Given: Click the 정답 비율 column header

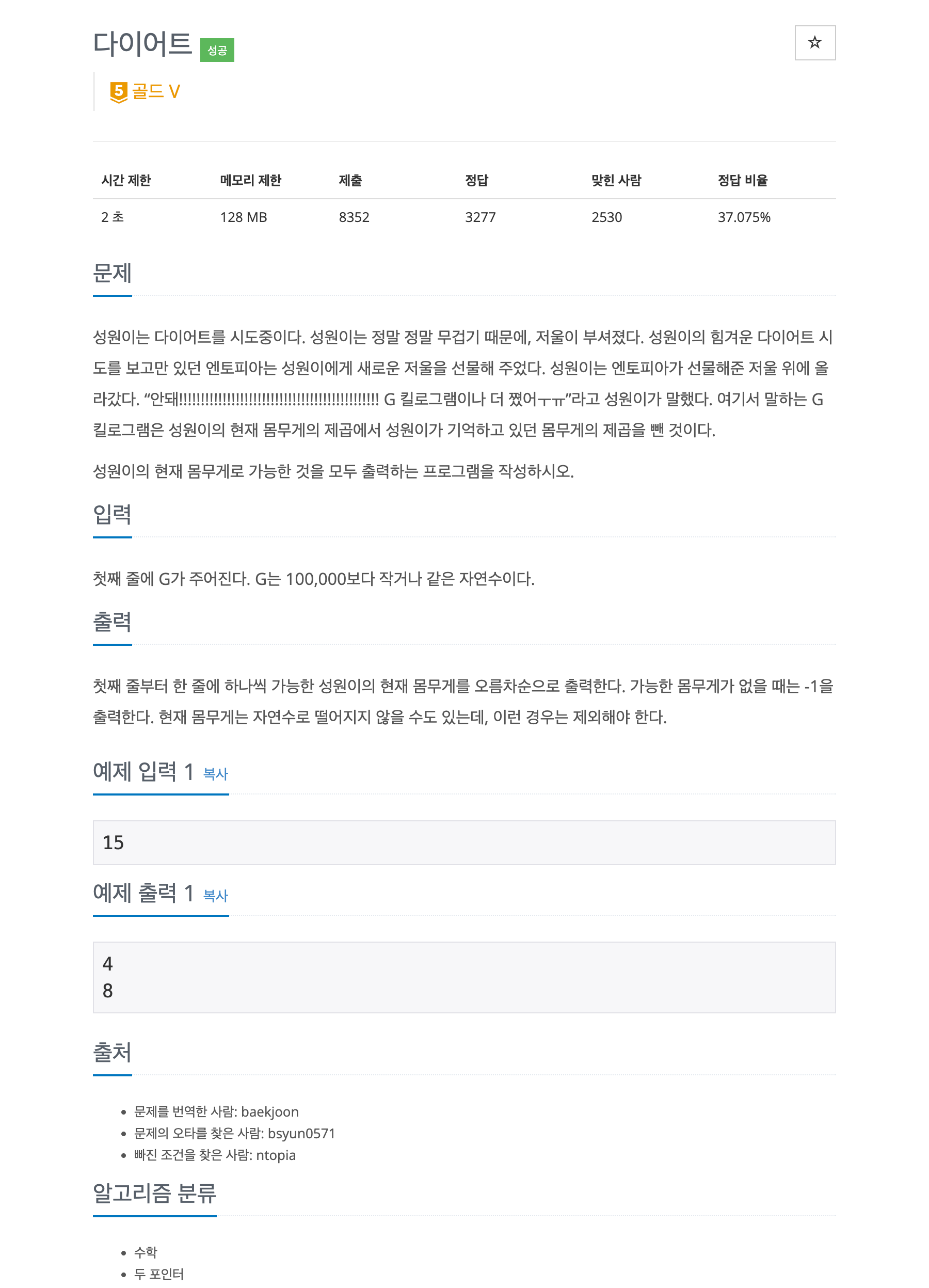Looking at the screenshot, I should point(744,180).
